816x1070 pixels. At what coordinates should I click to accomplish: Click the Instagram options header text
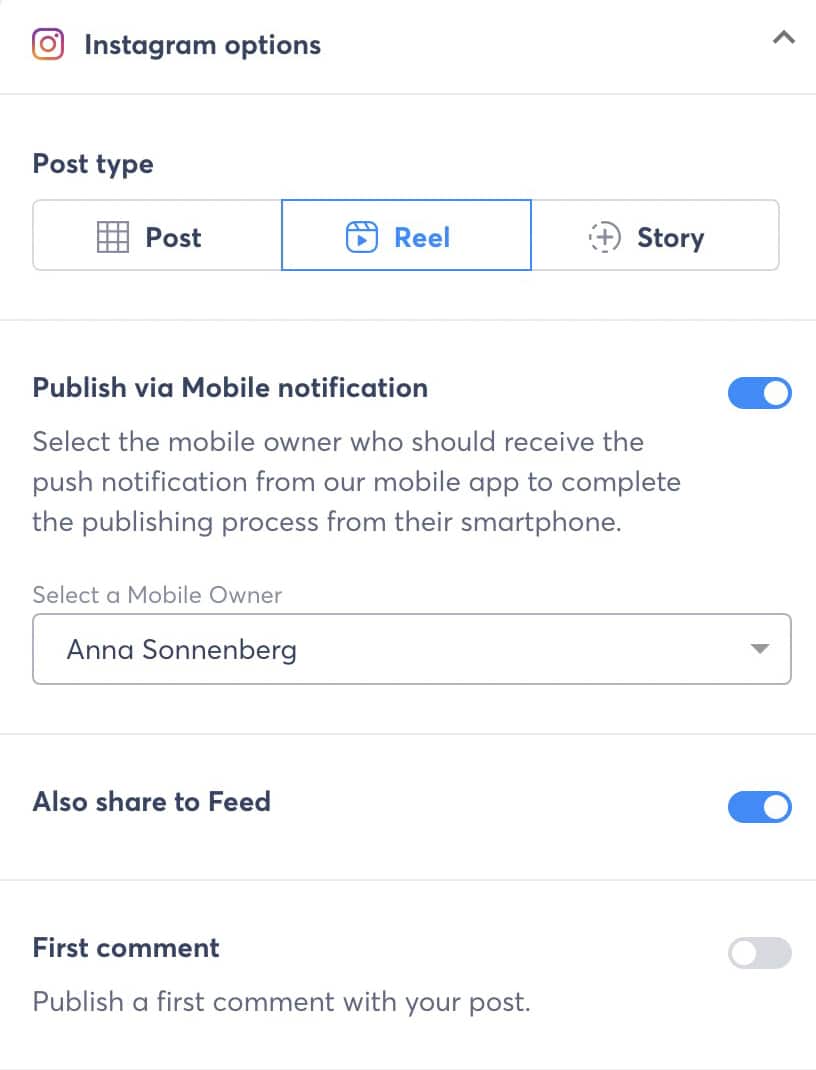[x=202, y=44]
